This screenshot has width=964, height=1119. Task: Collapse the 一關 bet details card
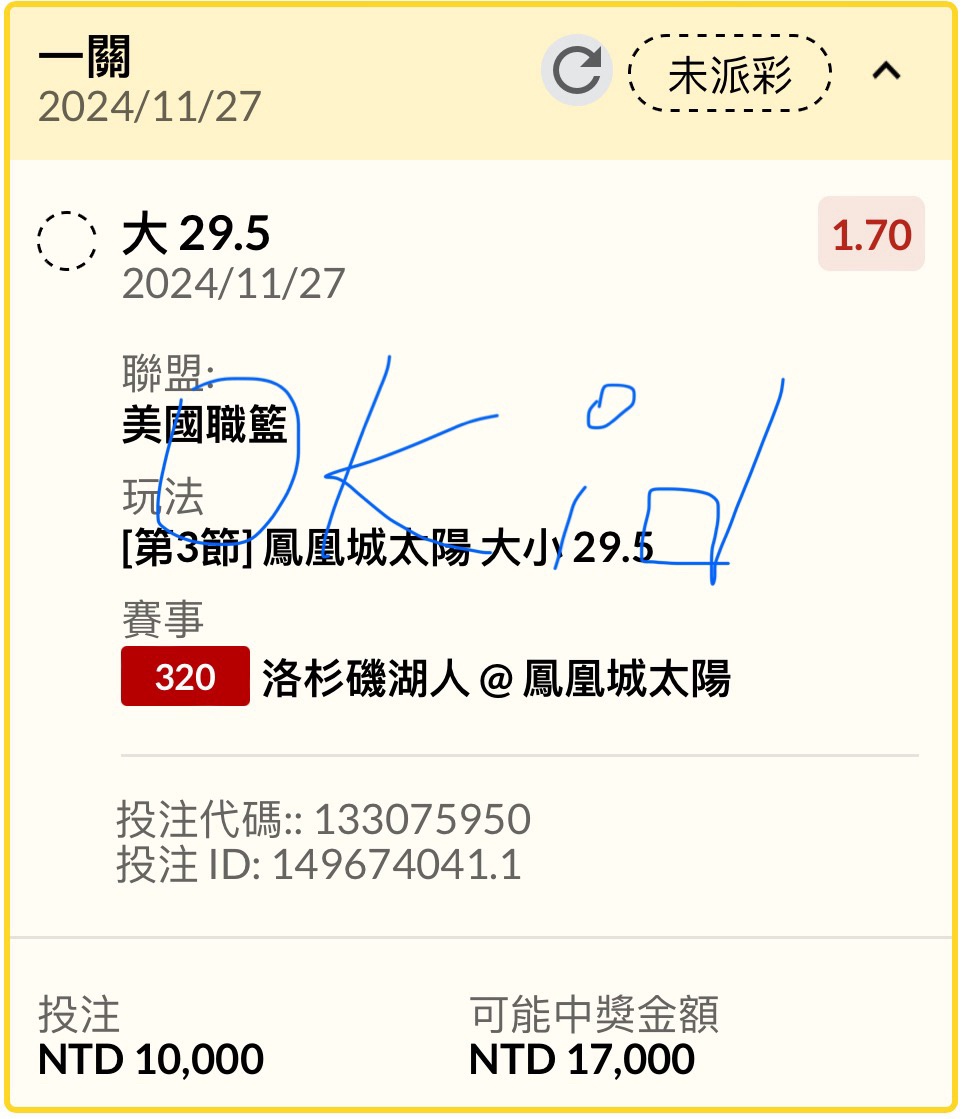886,72
